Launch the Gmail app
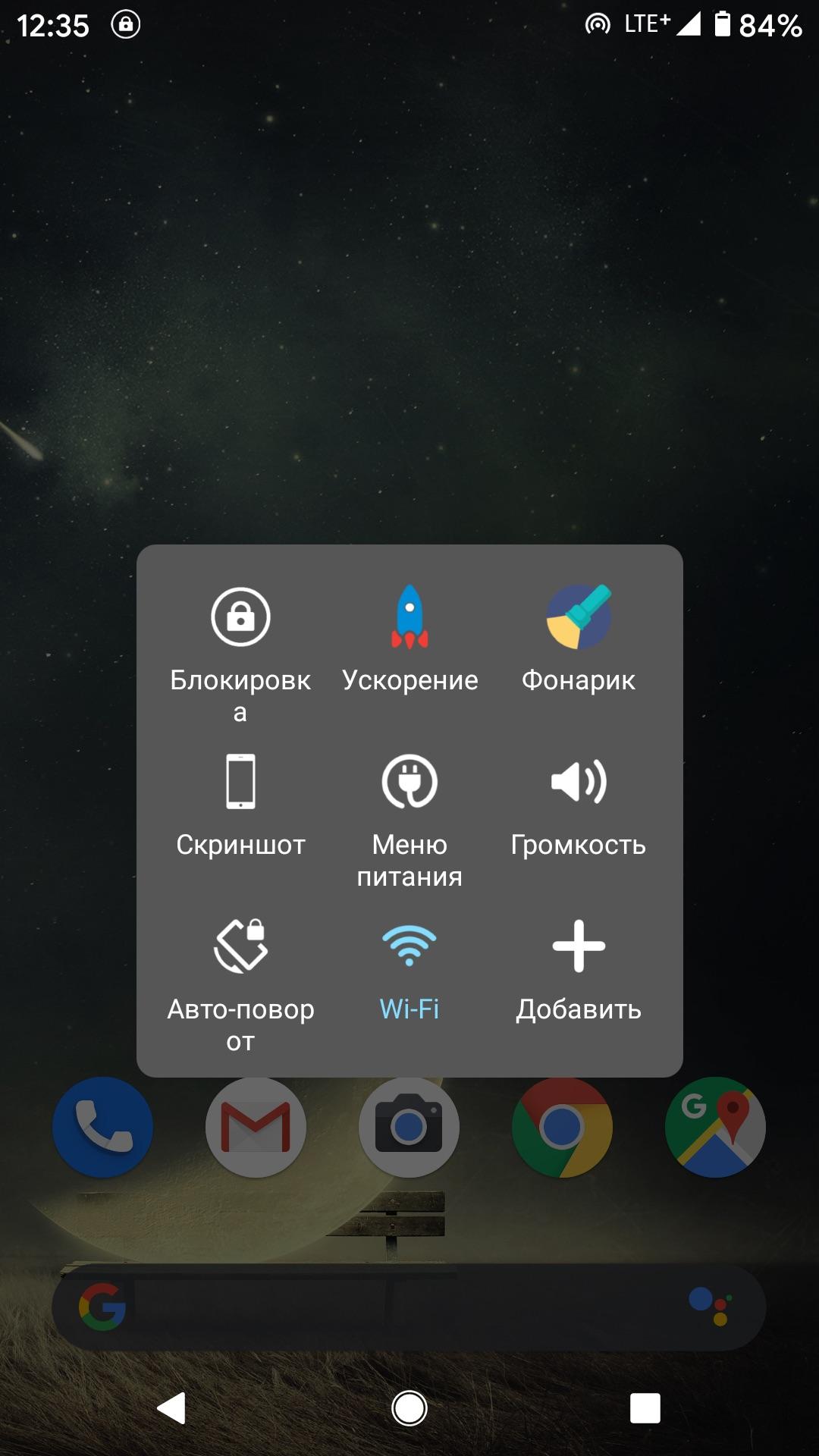819x1456 pixels. click(256, 1127)
